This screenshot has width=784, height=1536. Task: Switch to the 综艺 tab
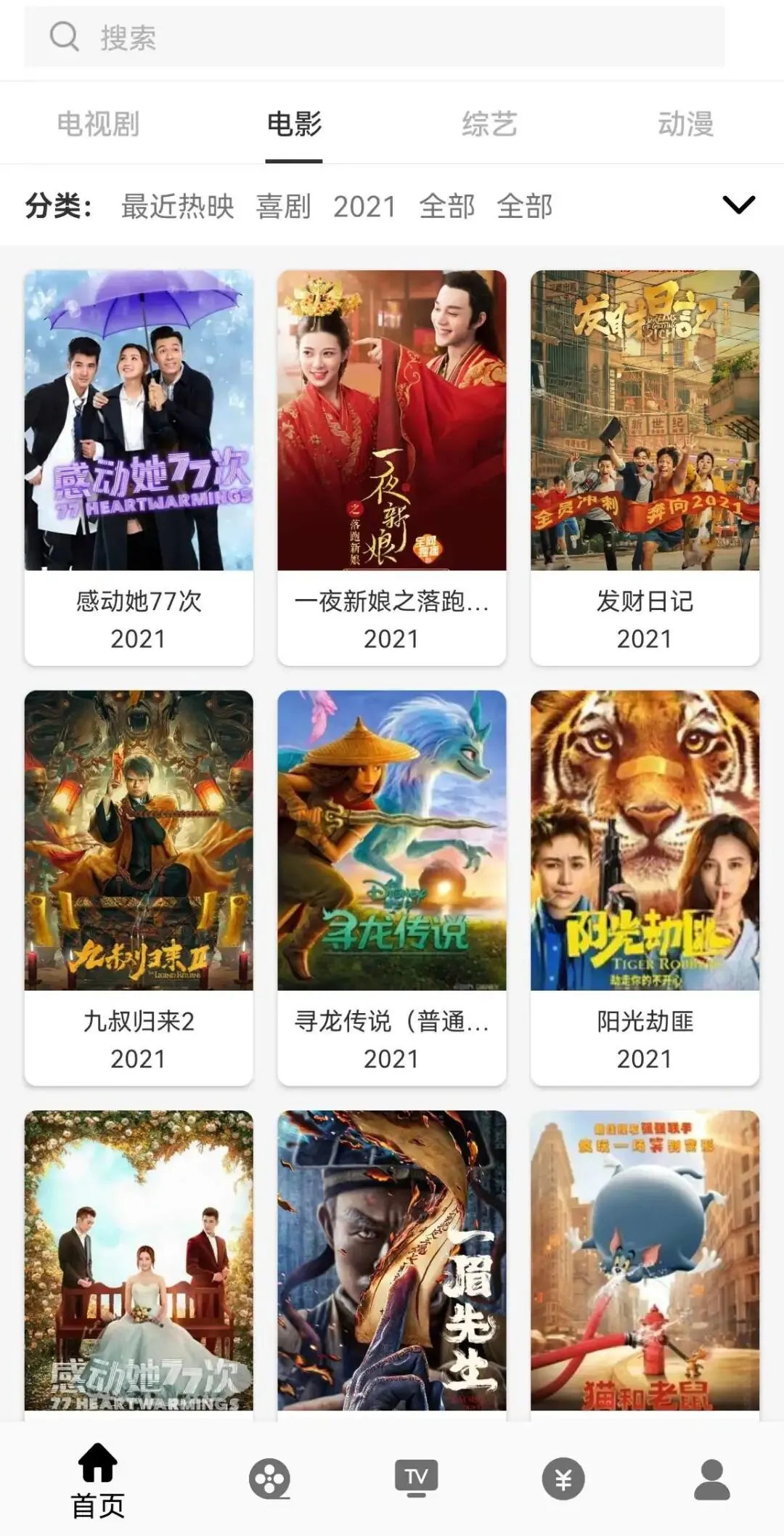(489, 124)
